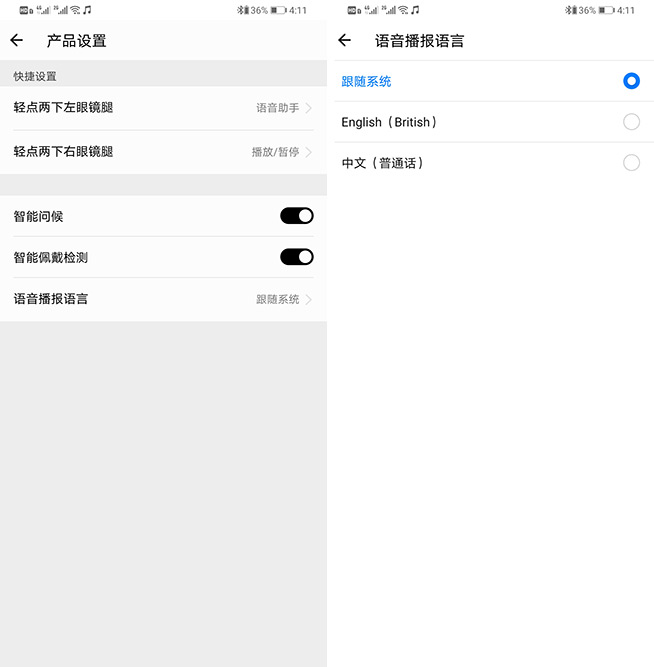Viewport: 654px width, 667px height.
Task: Choose English (British) as broadcast language
Action: (630, 122)
